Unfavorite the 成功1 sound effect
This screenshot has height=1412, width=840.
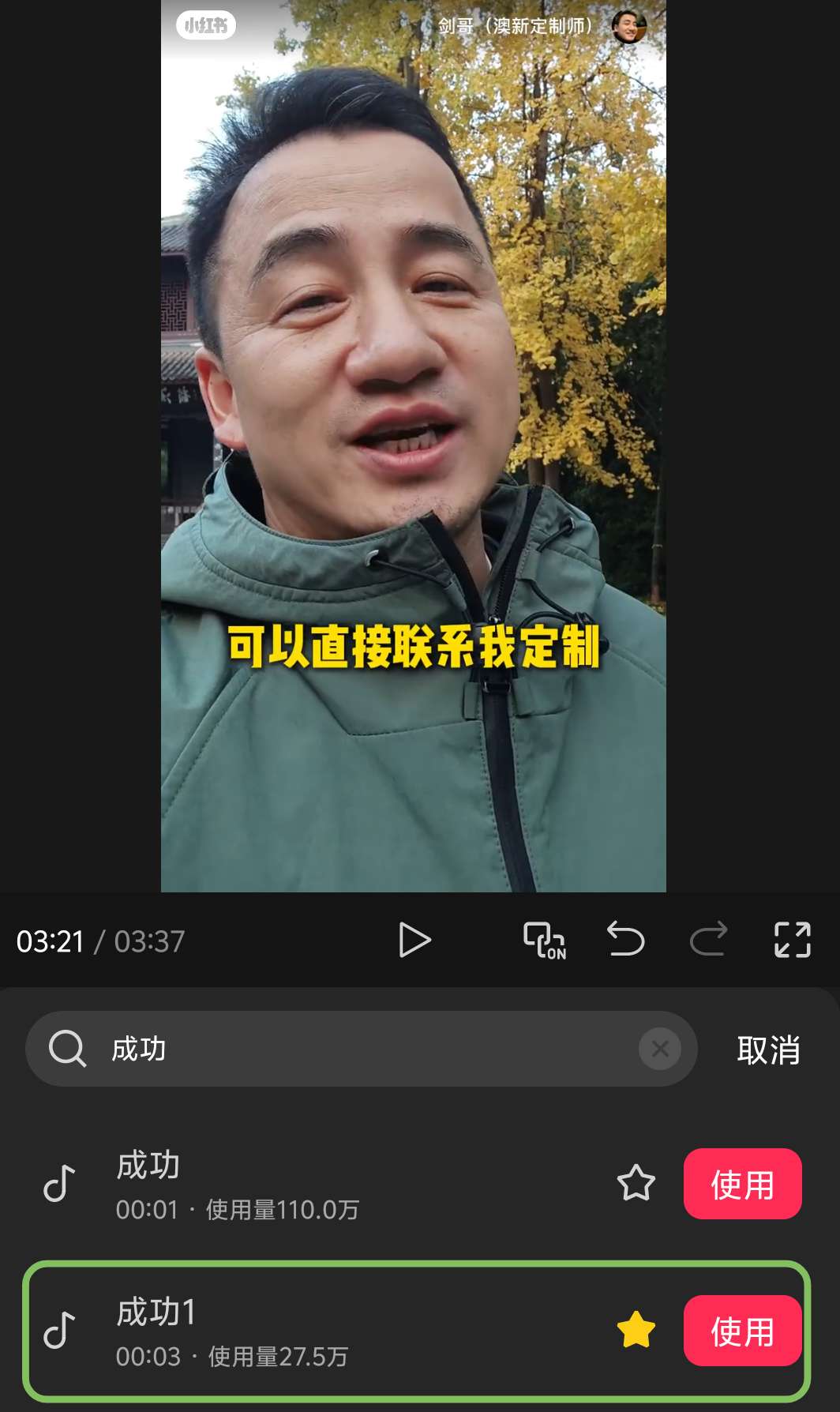(636, 1331)
